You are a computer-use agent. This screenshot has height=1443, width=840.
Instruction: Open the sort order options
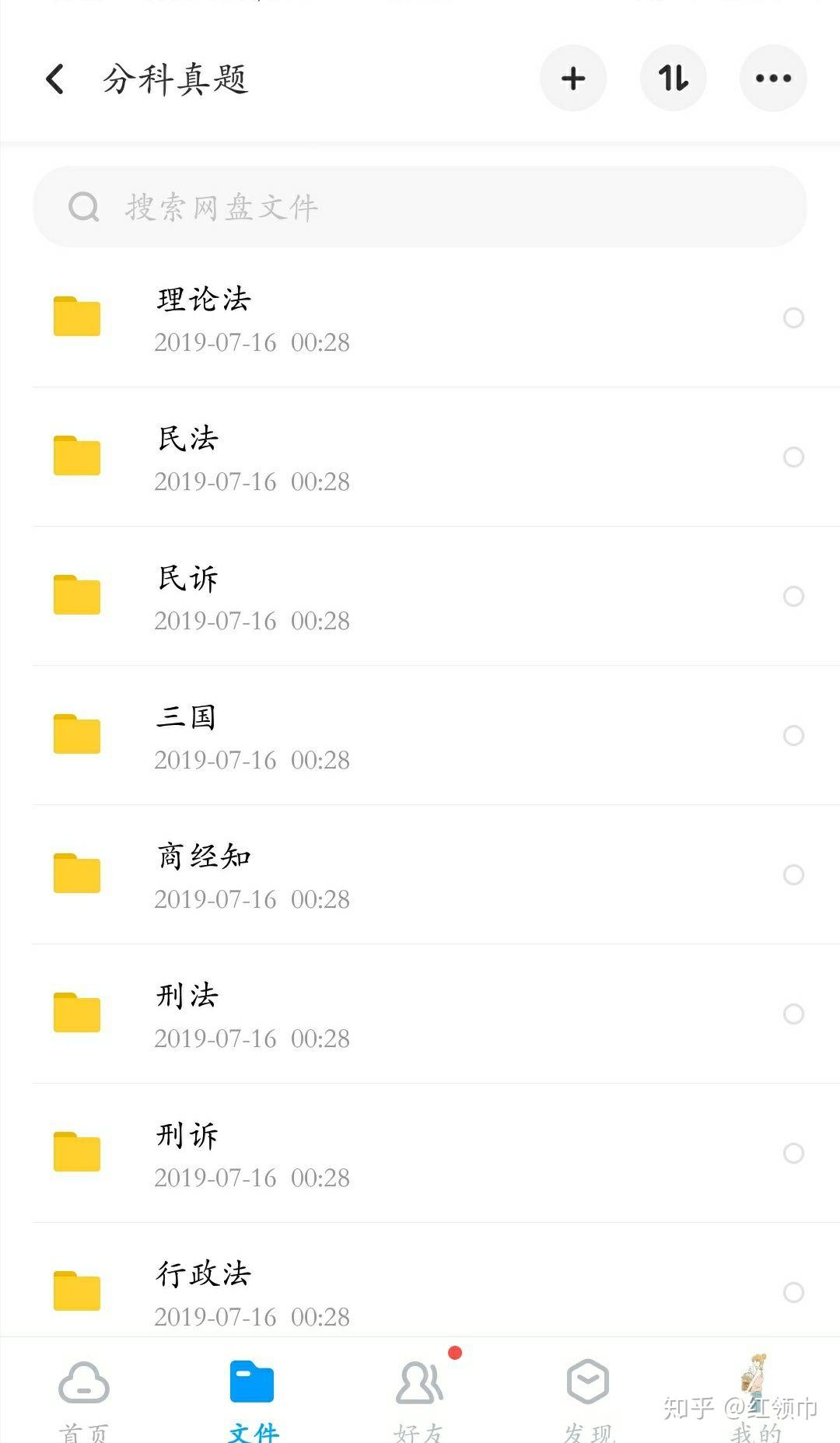point(673,79)
